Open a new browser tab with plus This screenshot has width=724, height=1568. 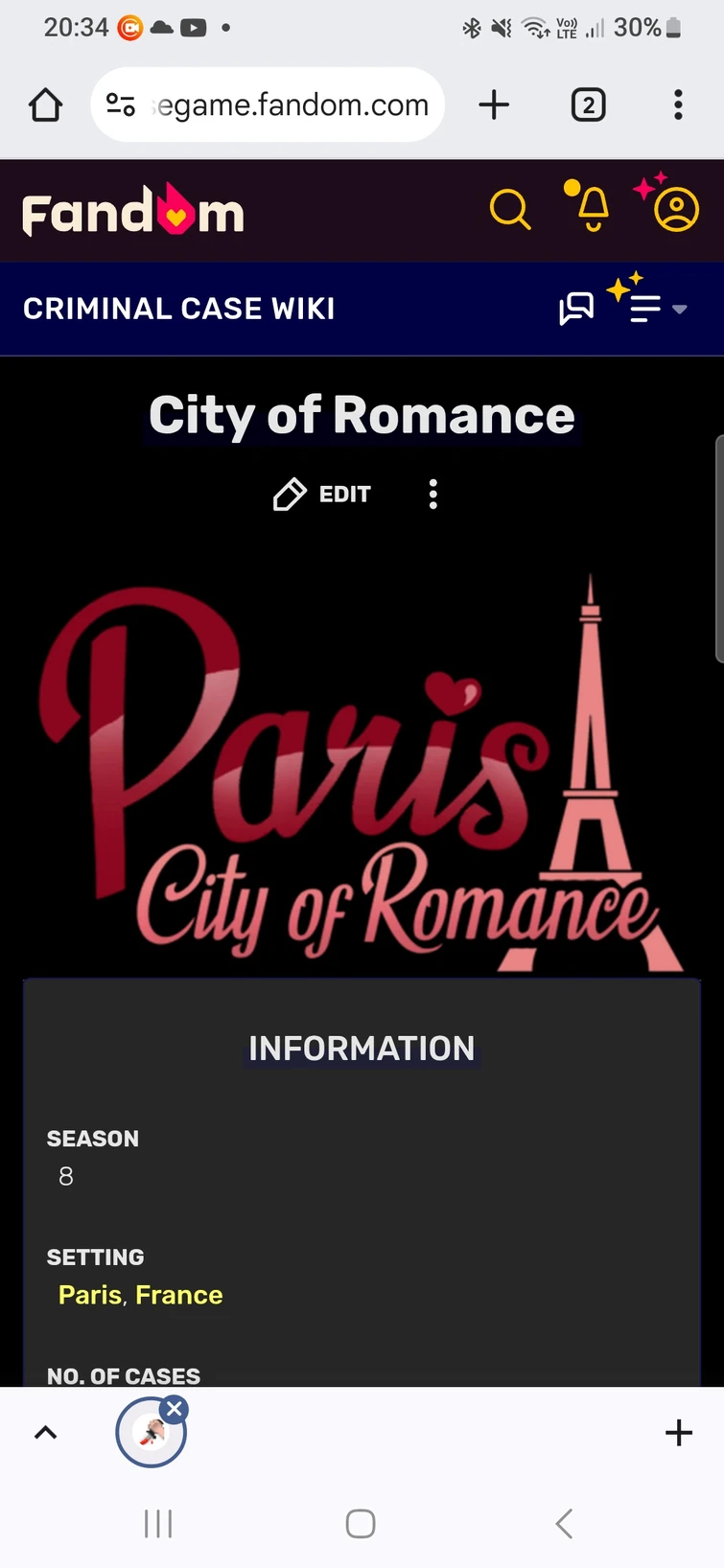[x=494, y=104]
